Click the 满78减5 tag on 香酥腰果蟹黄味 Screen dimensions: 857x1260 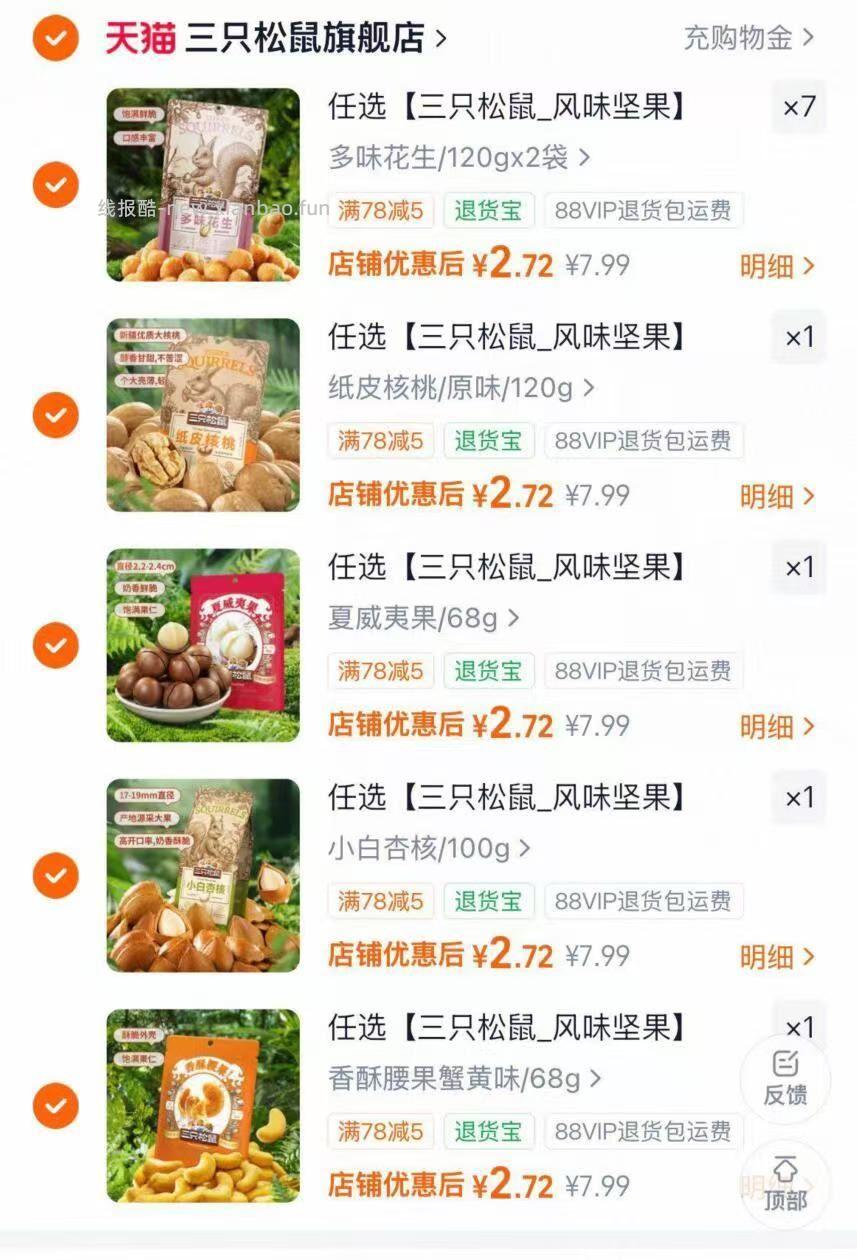(x=380, y=1131)
